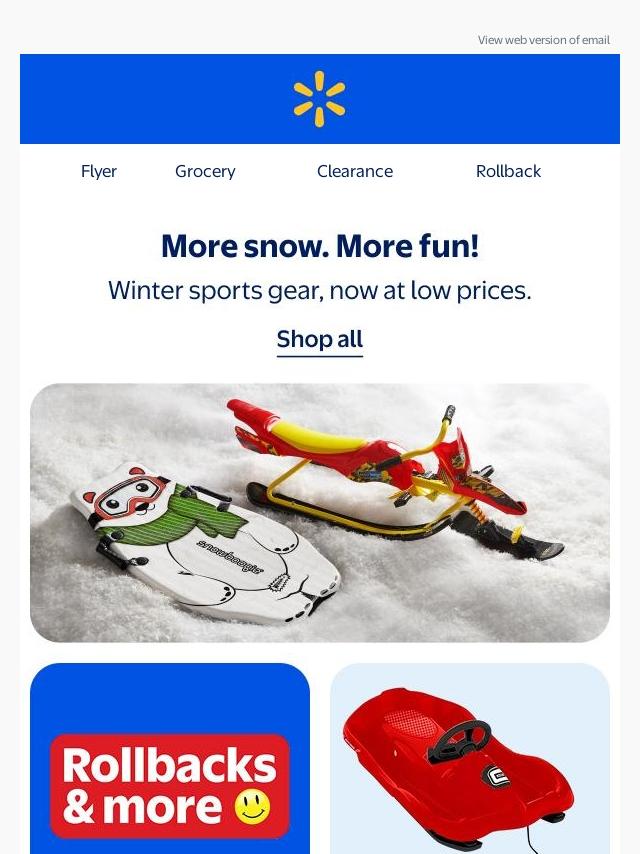The width and height of the screenshot is (640, 854).
Task: Open the Rollbacks & more tile
Action: pyautogui.click(x=170, y=760)
